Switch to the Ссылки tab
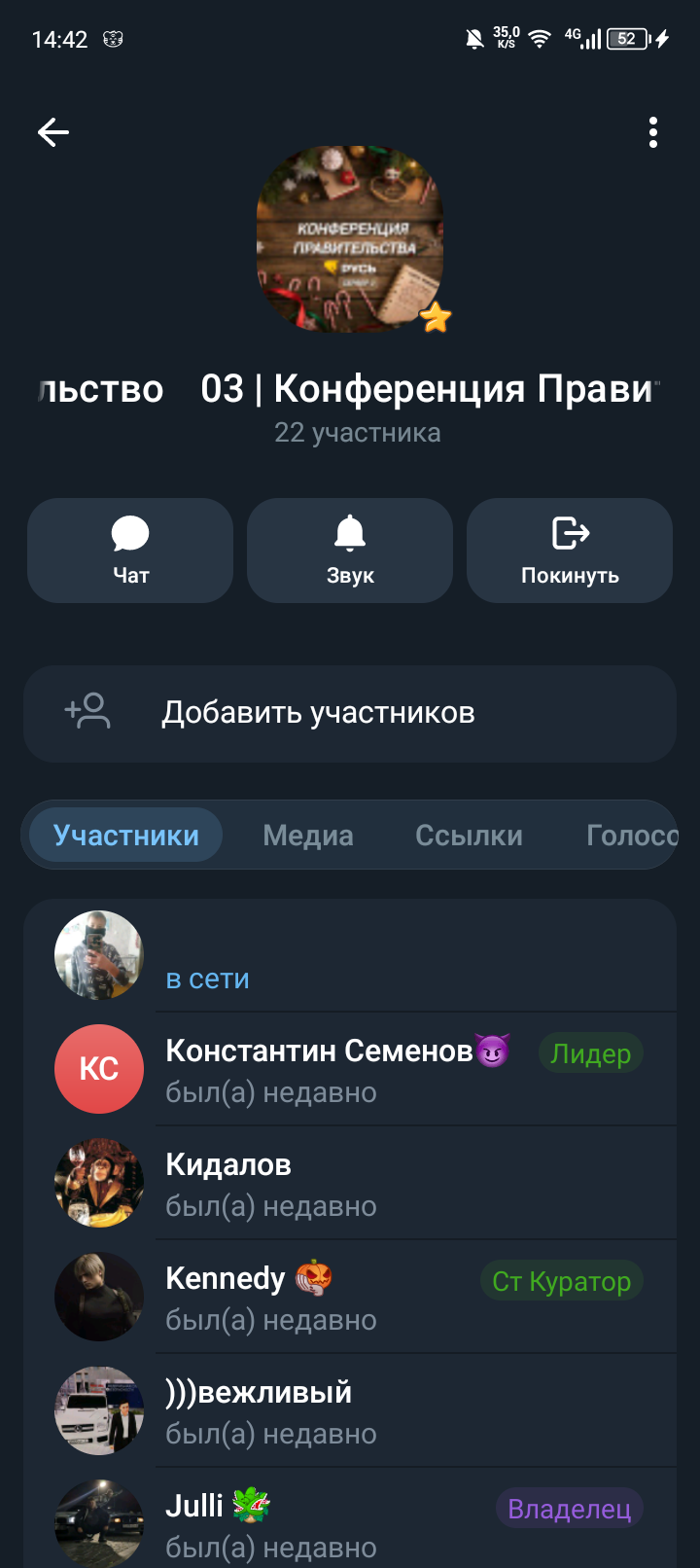 click(469, 836)
